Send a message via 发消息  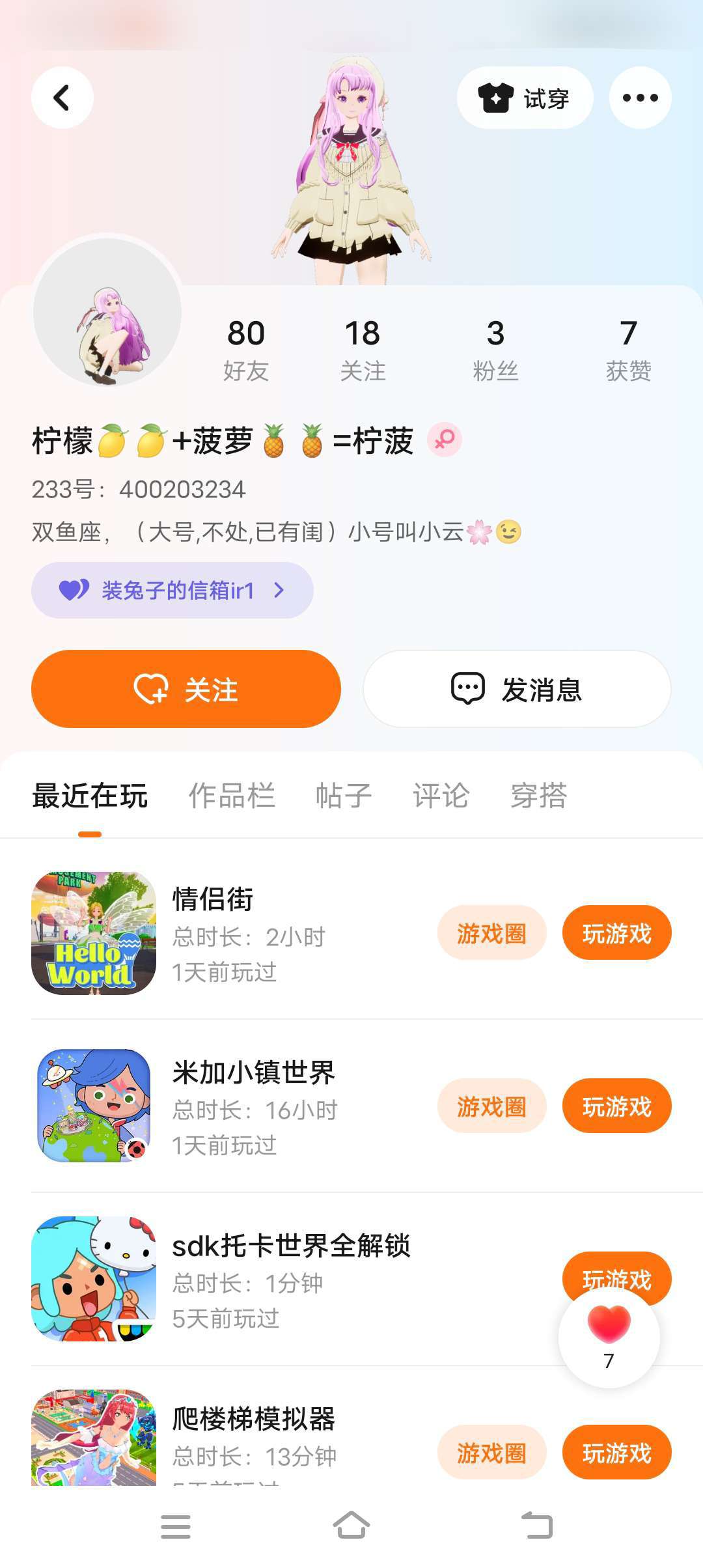[517, 689]
